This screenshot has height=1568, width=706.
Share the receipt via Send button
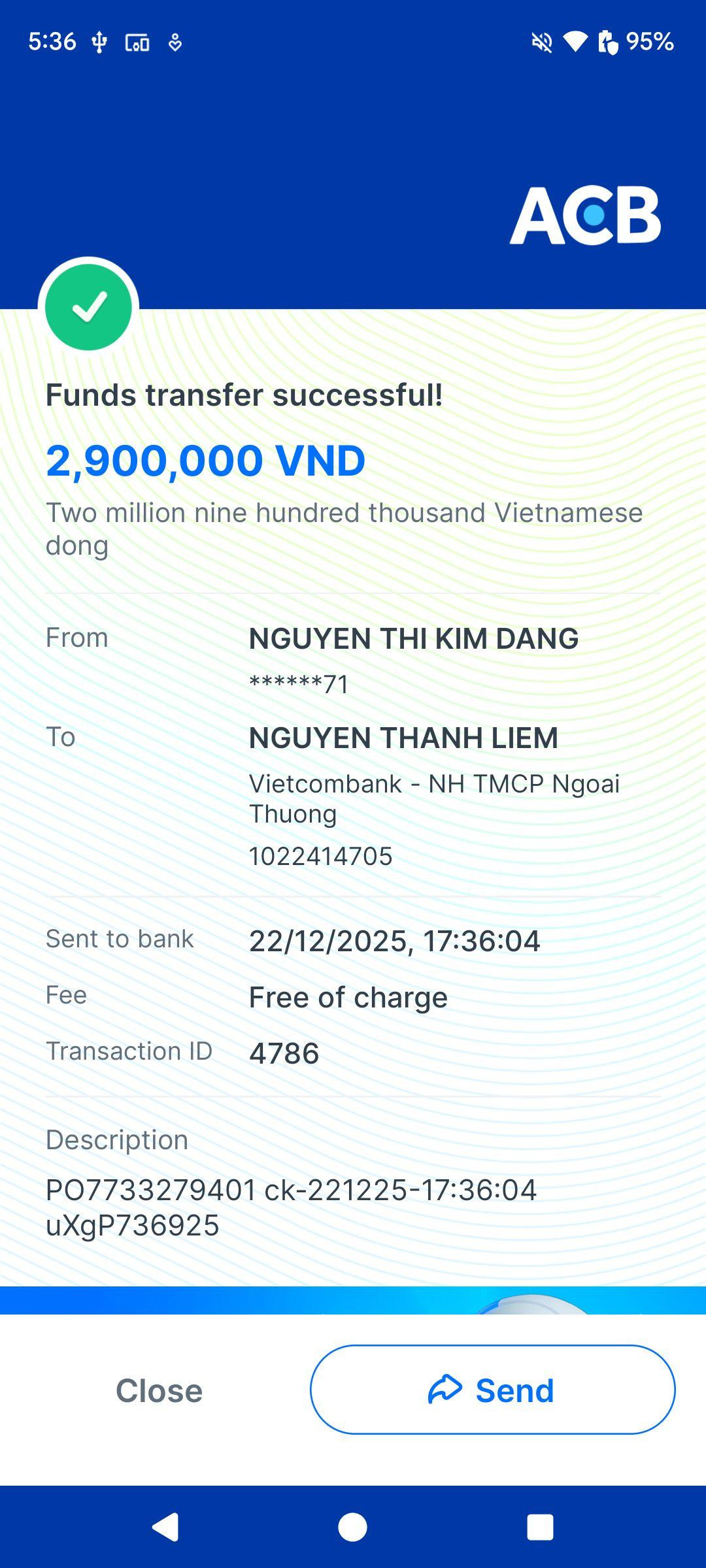click(492, 1390)
